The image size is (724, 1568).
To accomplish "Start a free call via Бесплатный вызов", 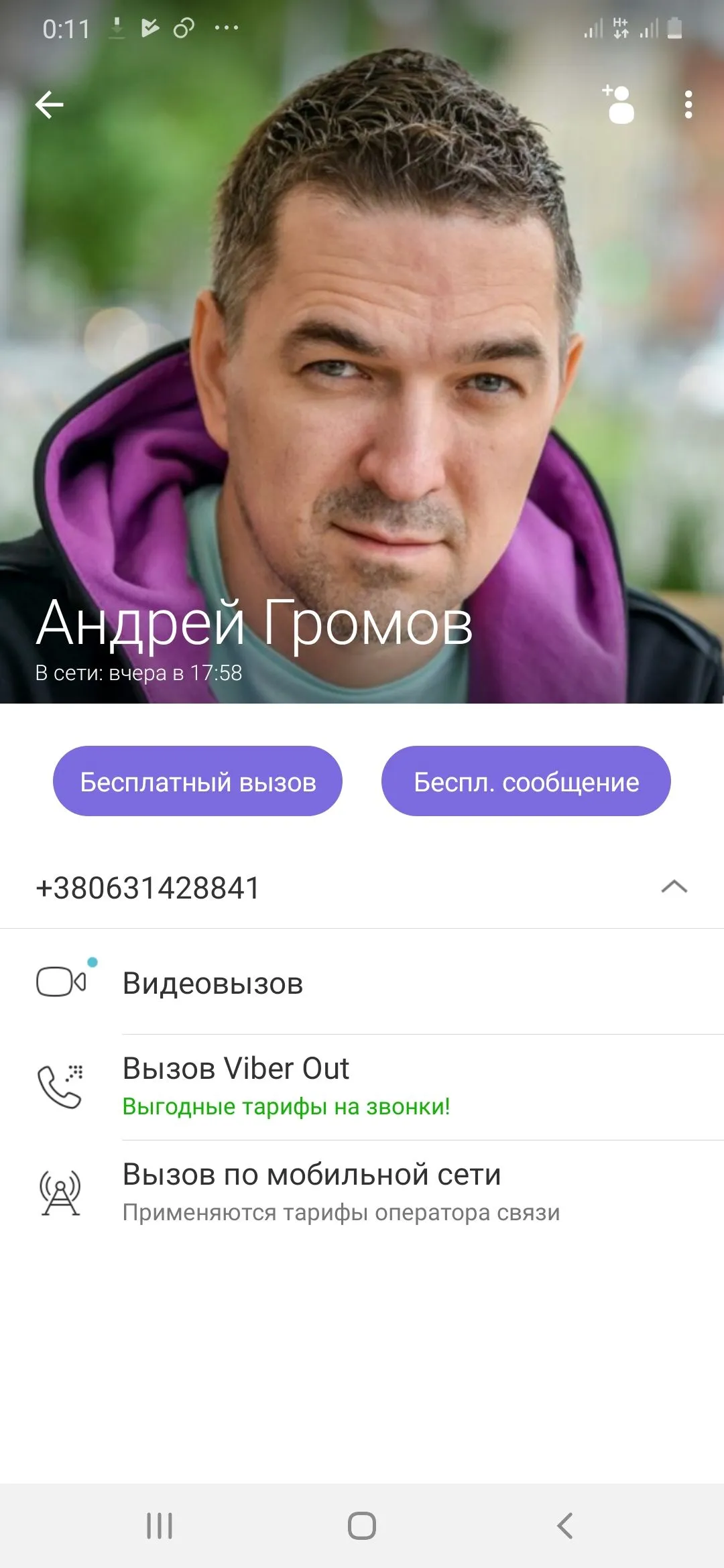I will 198,781.
